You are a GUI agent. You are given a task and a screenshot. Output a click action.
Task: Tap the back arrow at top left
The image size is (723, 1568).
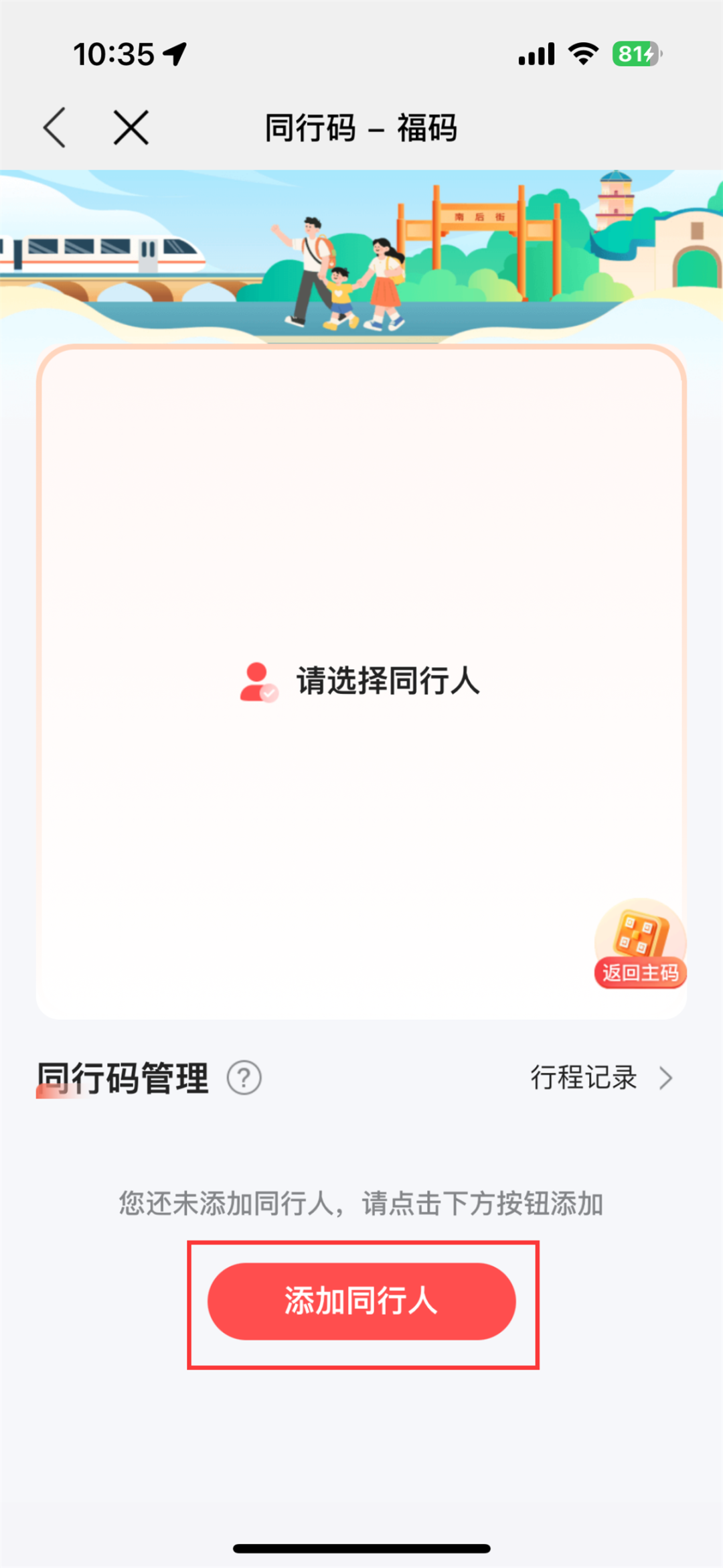tap(54, 127)
